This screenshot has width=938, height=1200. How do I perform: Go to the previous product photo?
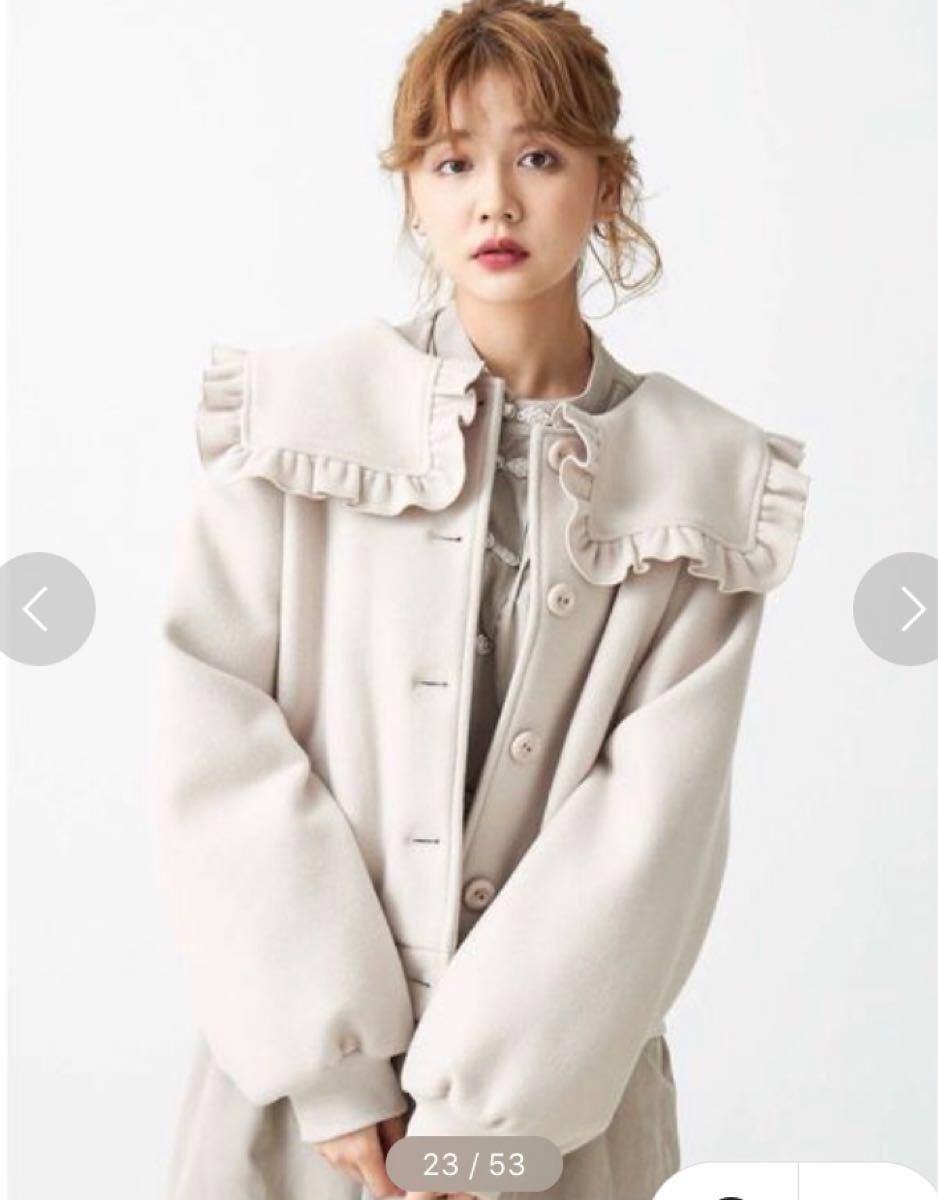coord(40,609)
